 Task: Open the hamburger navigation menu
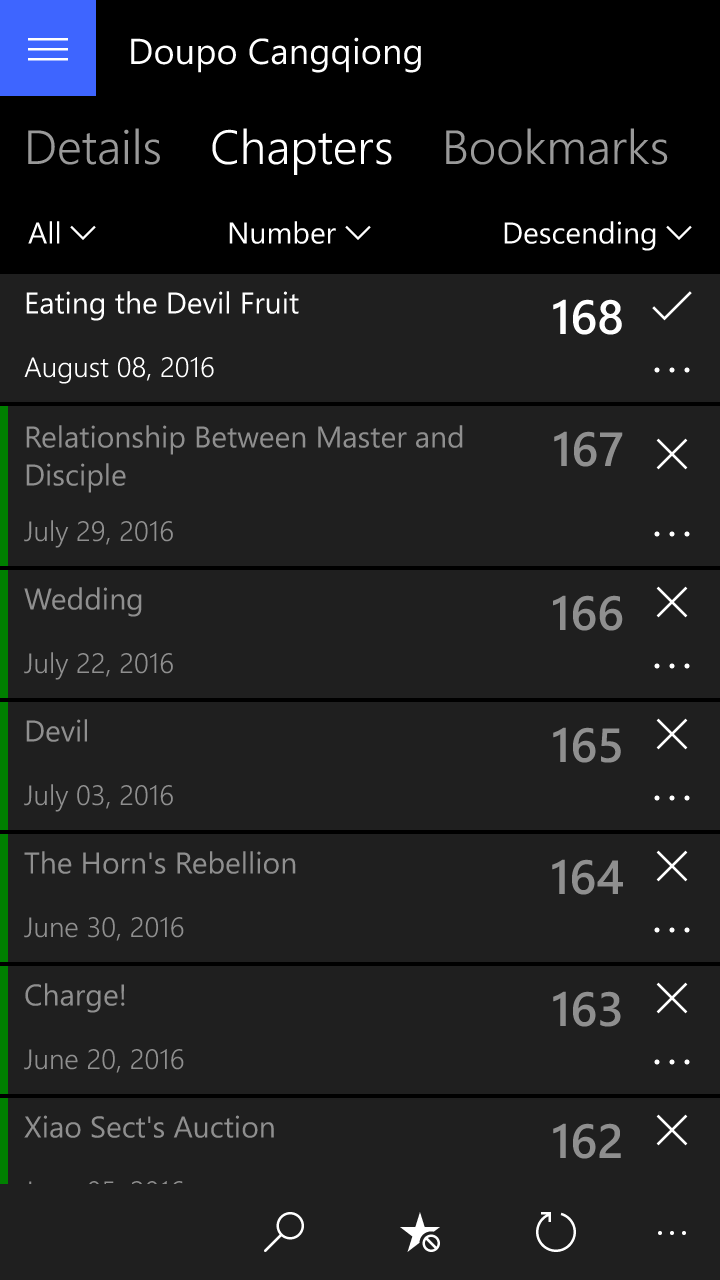click(x=48, y=48)
